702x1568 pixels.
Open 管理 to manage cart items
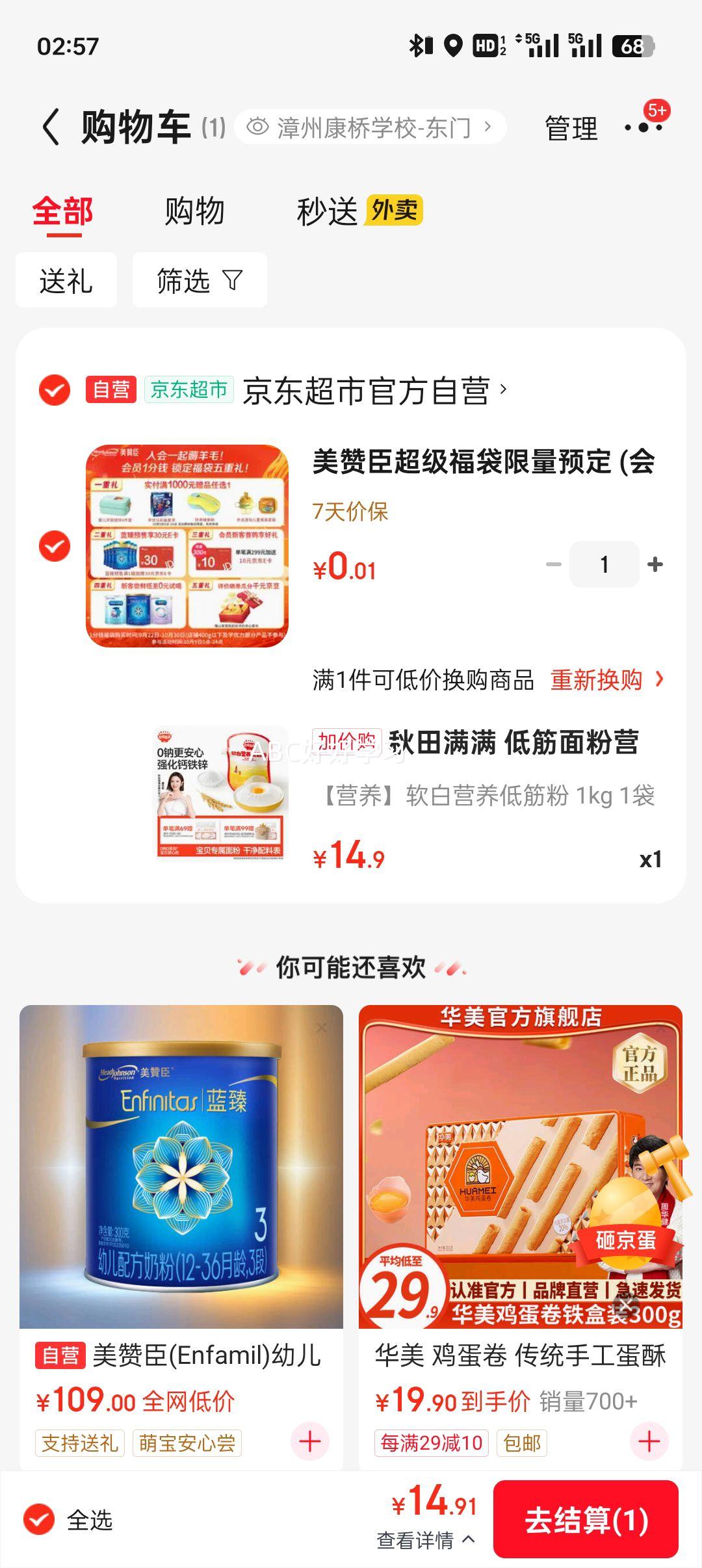[571, 128]
